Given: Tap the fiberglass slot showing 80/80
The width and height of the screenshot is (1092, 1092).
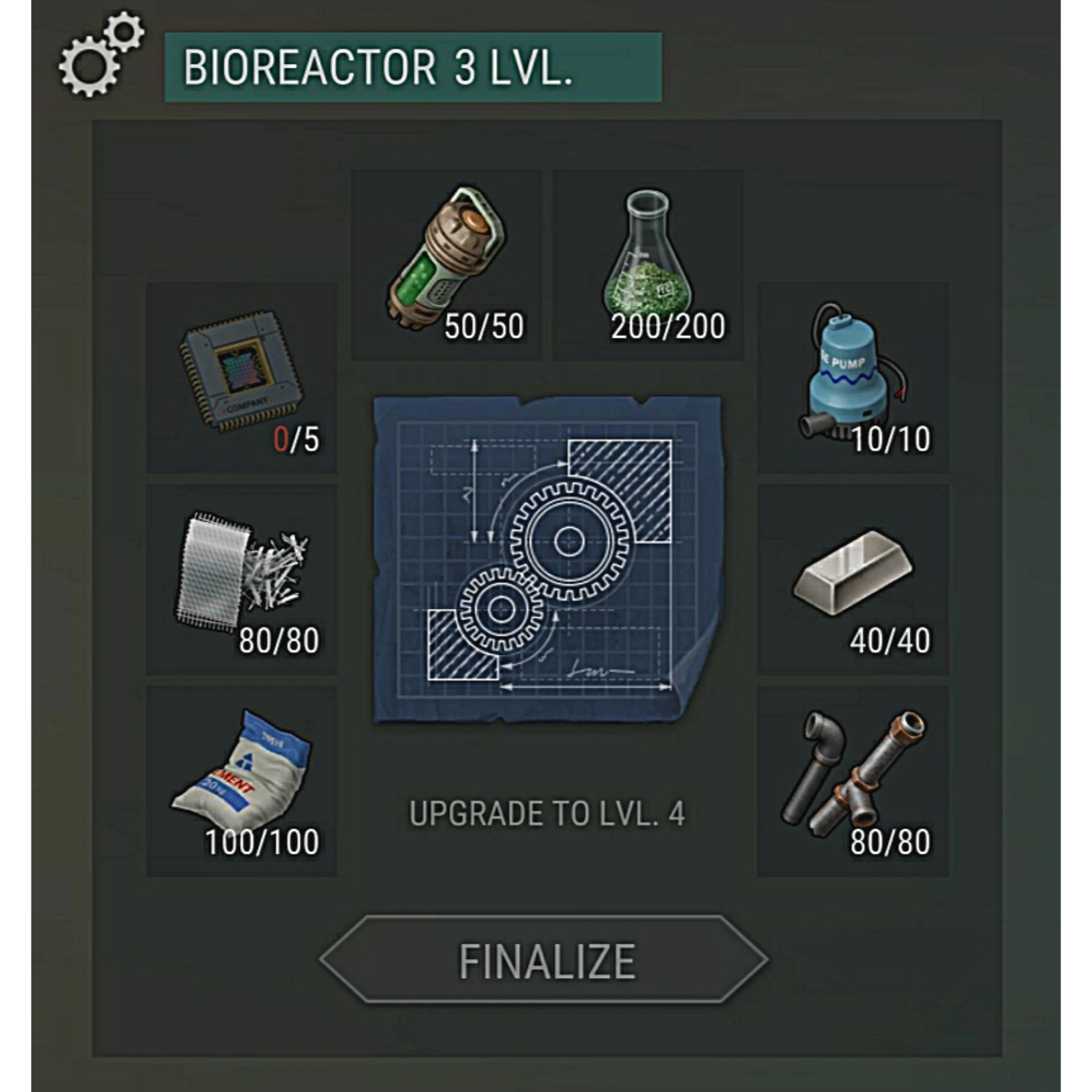Looking at the screenshot, I should (241, 580).
